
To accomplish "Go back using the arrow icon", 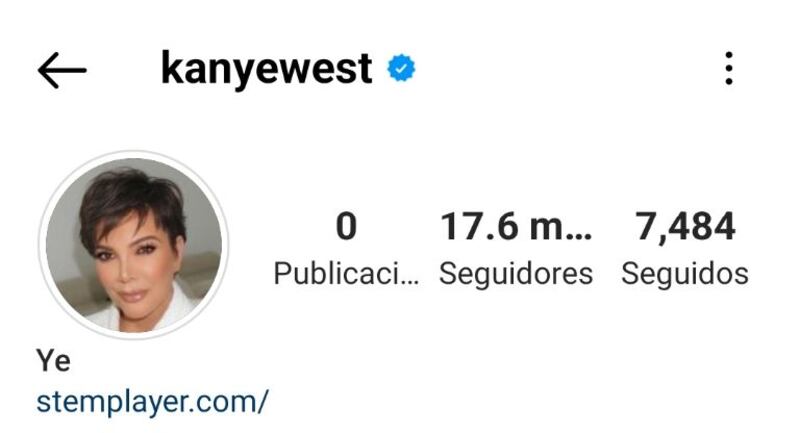I will pyautogui.click(x=62, y=70).
